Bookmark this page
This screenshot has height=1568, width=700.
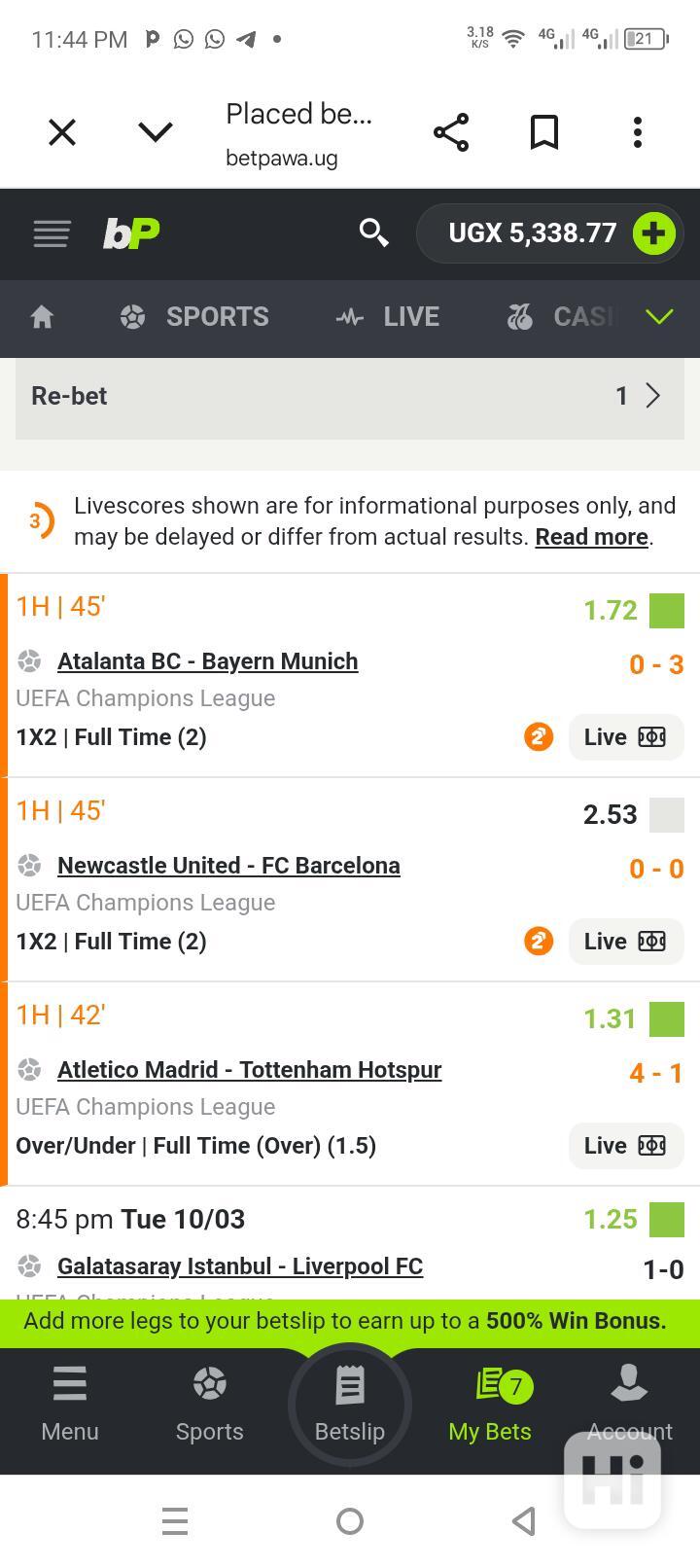[544, 132]
